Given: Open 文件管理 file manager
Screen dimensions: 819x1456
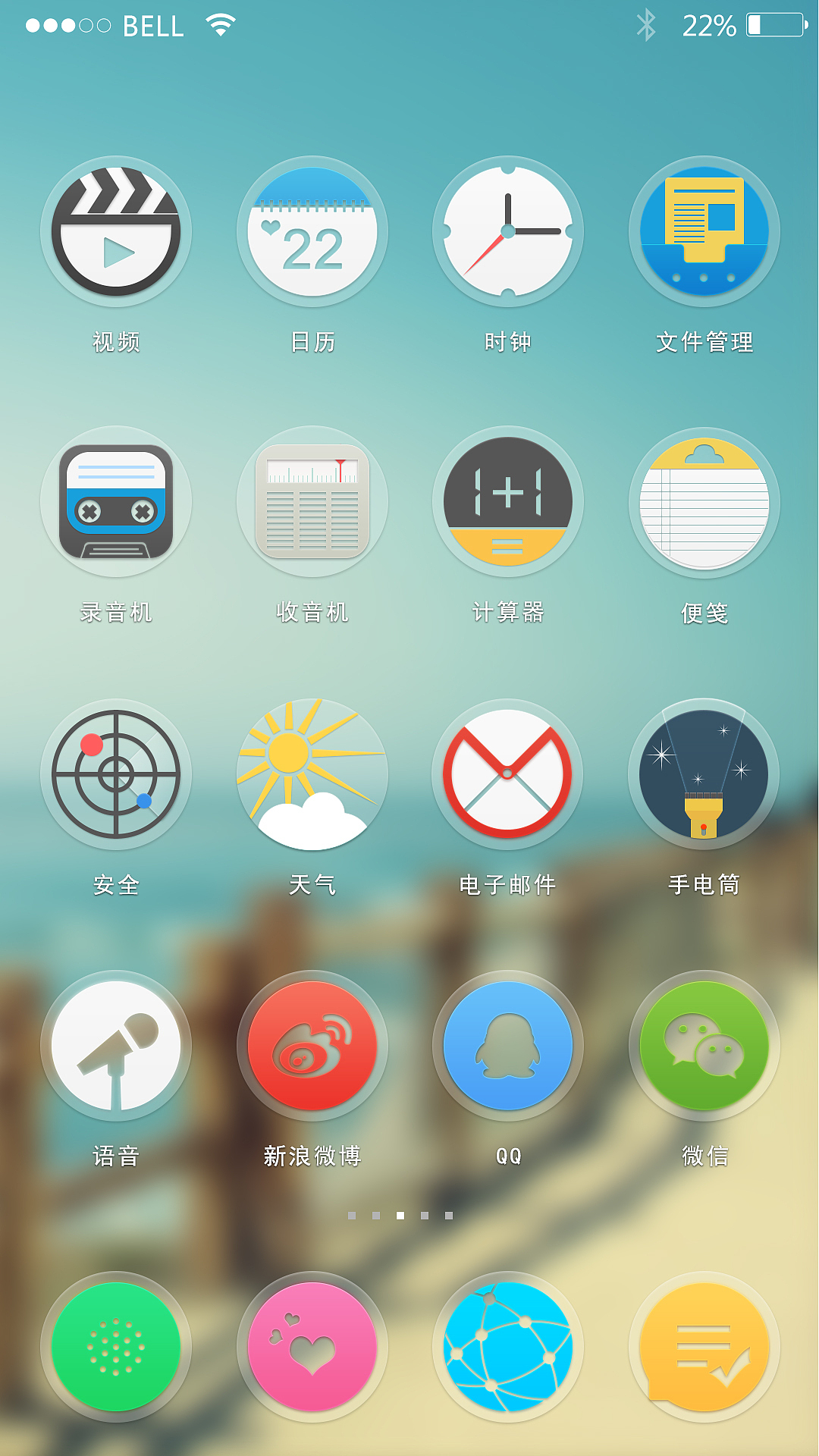Looking at the screenshot, I should tap(704, 231).
